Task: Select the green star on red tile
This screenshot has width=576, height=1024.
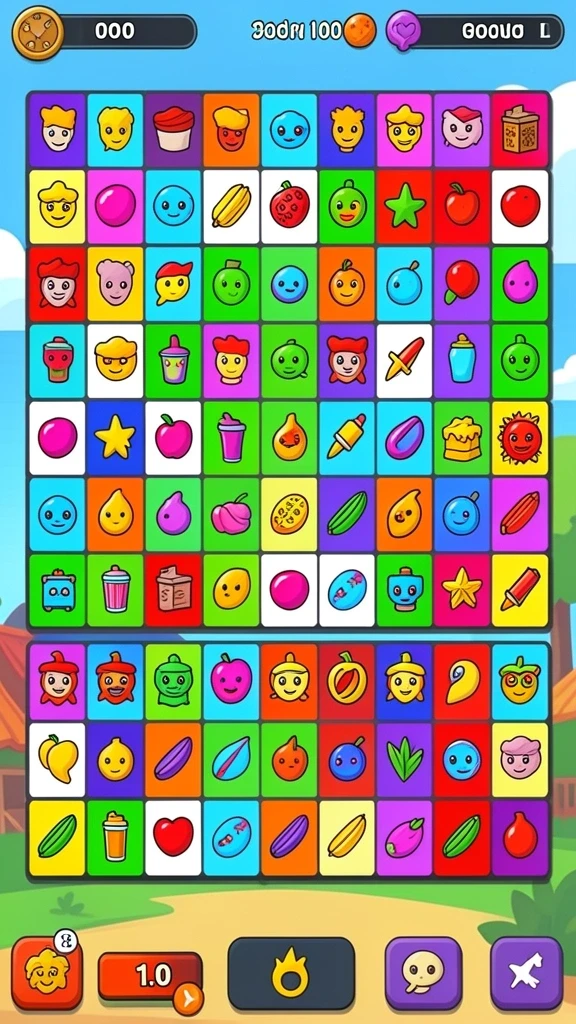Action: (x=404, y=207)
